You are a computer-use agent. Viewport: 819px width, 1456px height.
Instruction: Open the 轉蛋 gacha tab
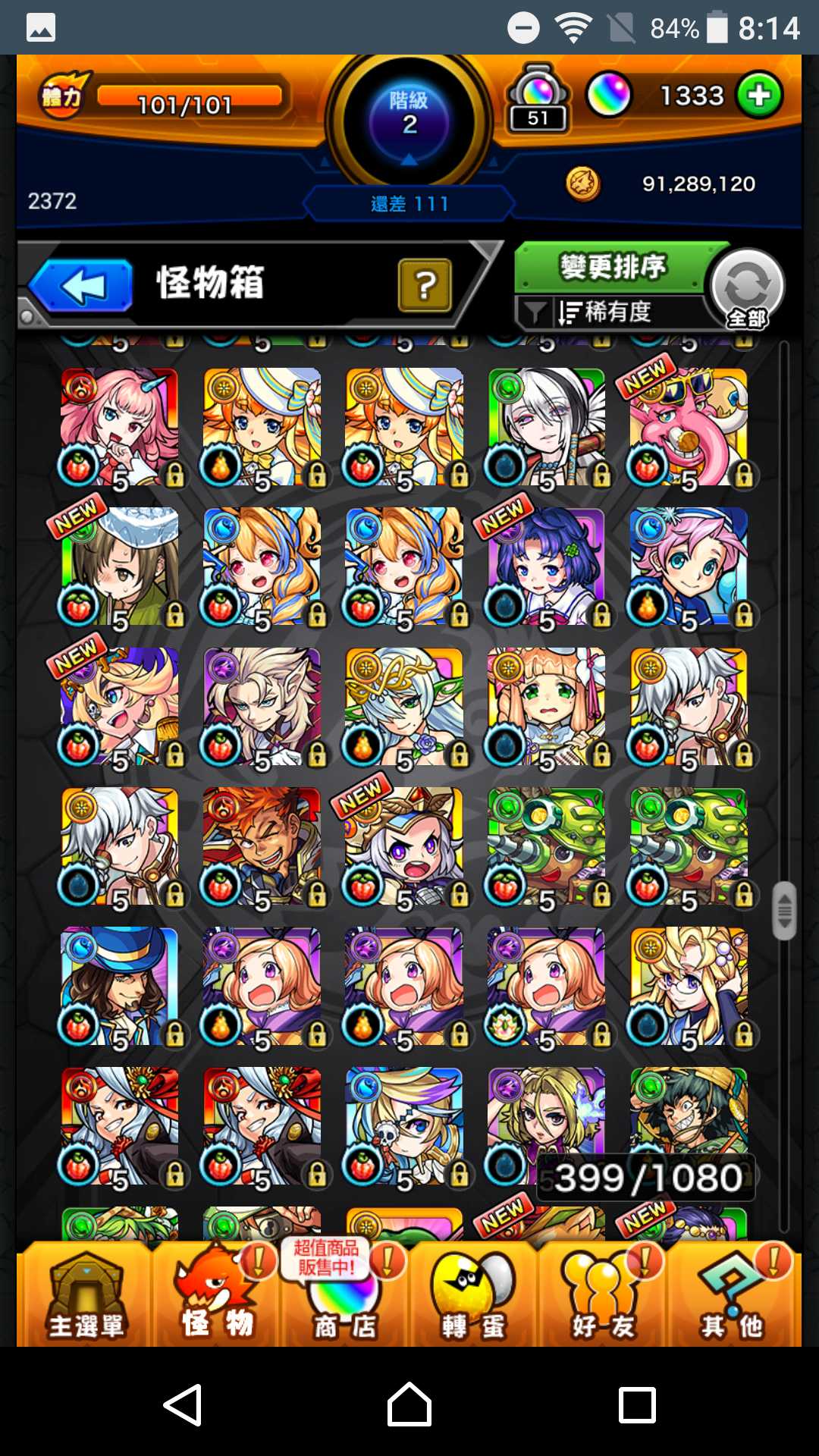[473, 1297]
